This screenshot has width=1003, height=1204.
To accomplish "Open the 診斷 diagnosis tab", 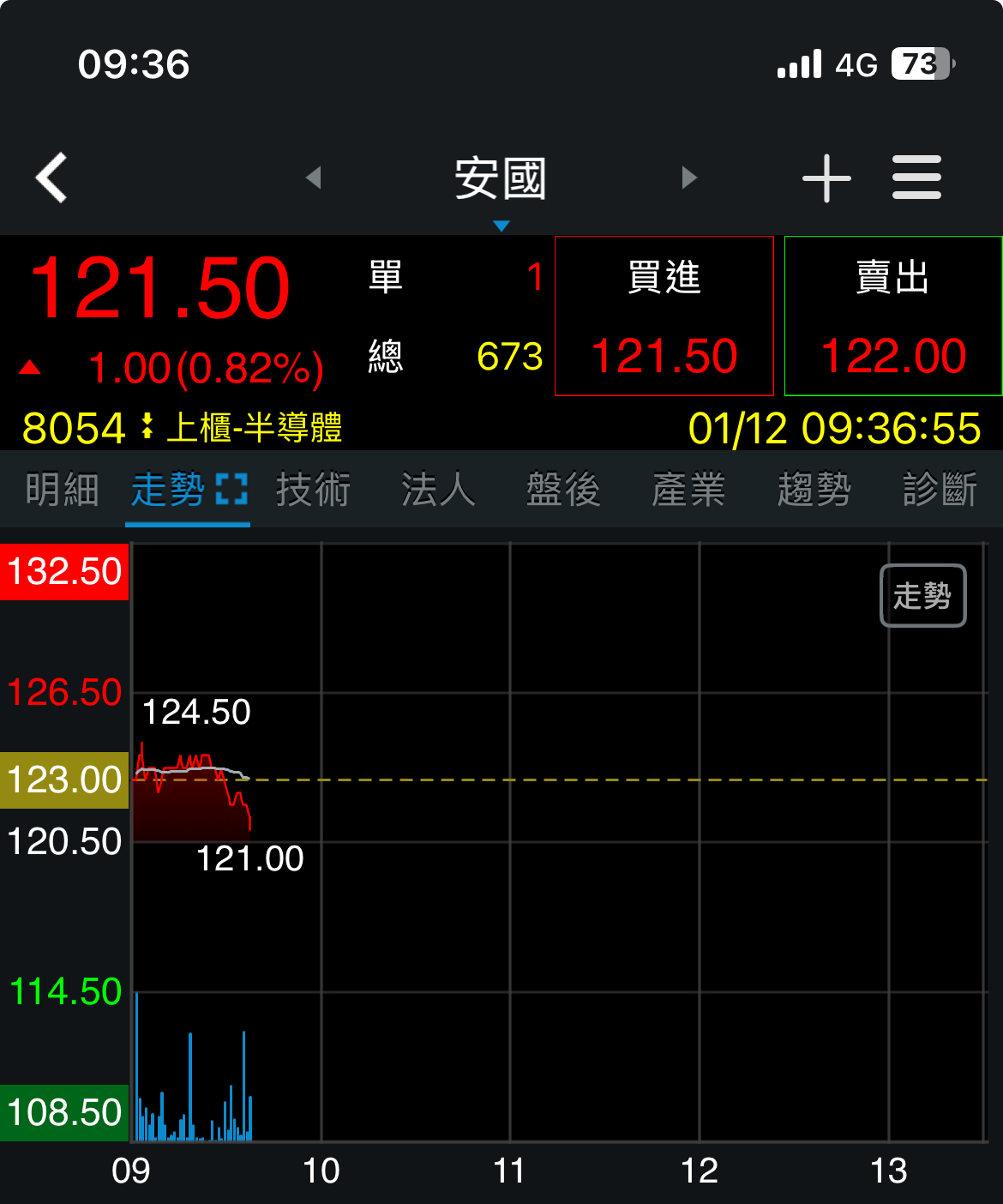I will [x=940, y=490].
